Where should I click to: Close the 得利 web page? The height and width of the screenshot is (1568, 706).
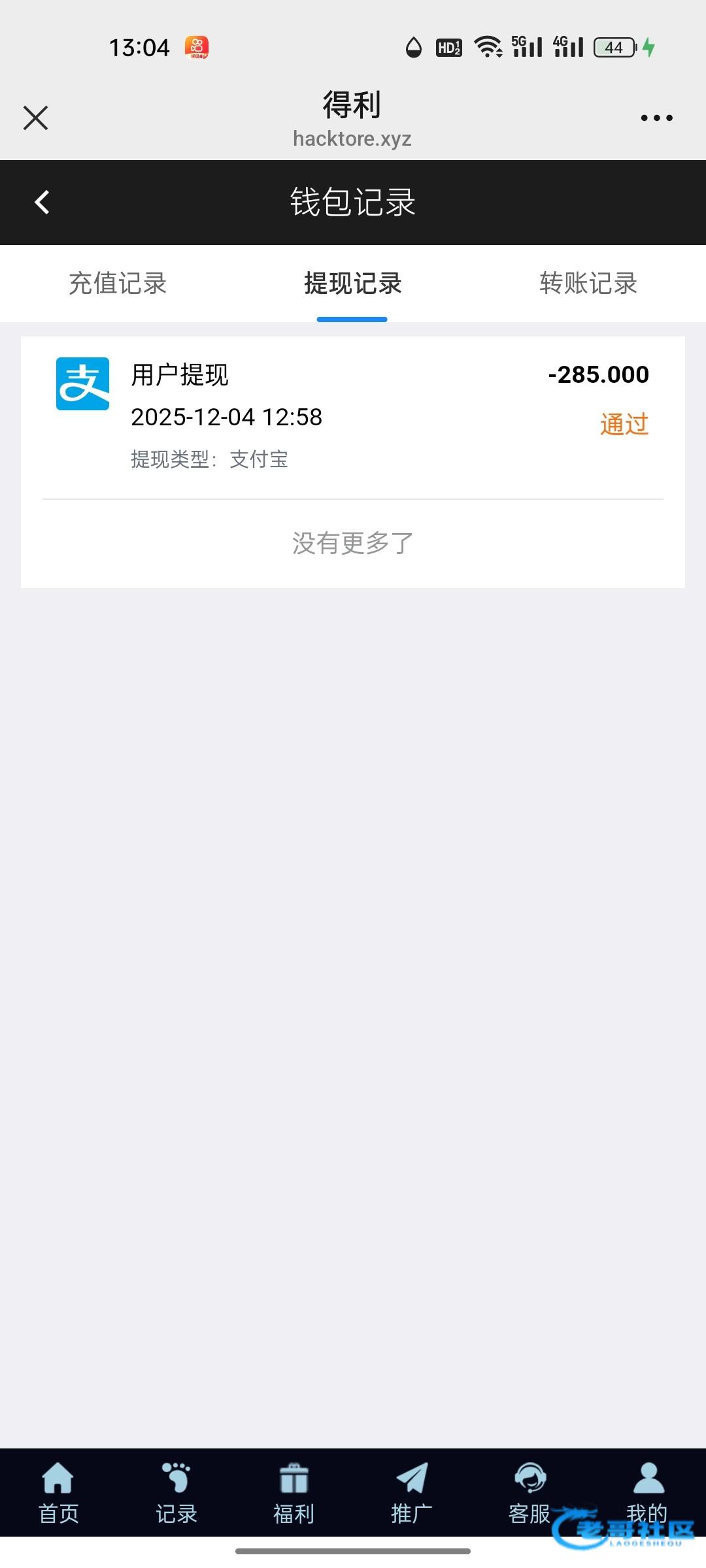tap(35, 118)
